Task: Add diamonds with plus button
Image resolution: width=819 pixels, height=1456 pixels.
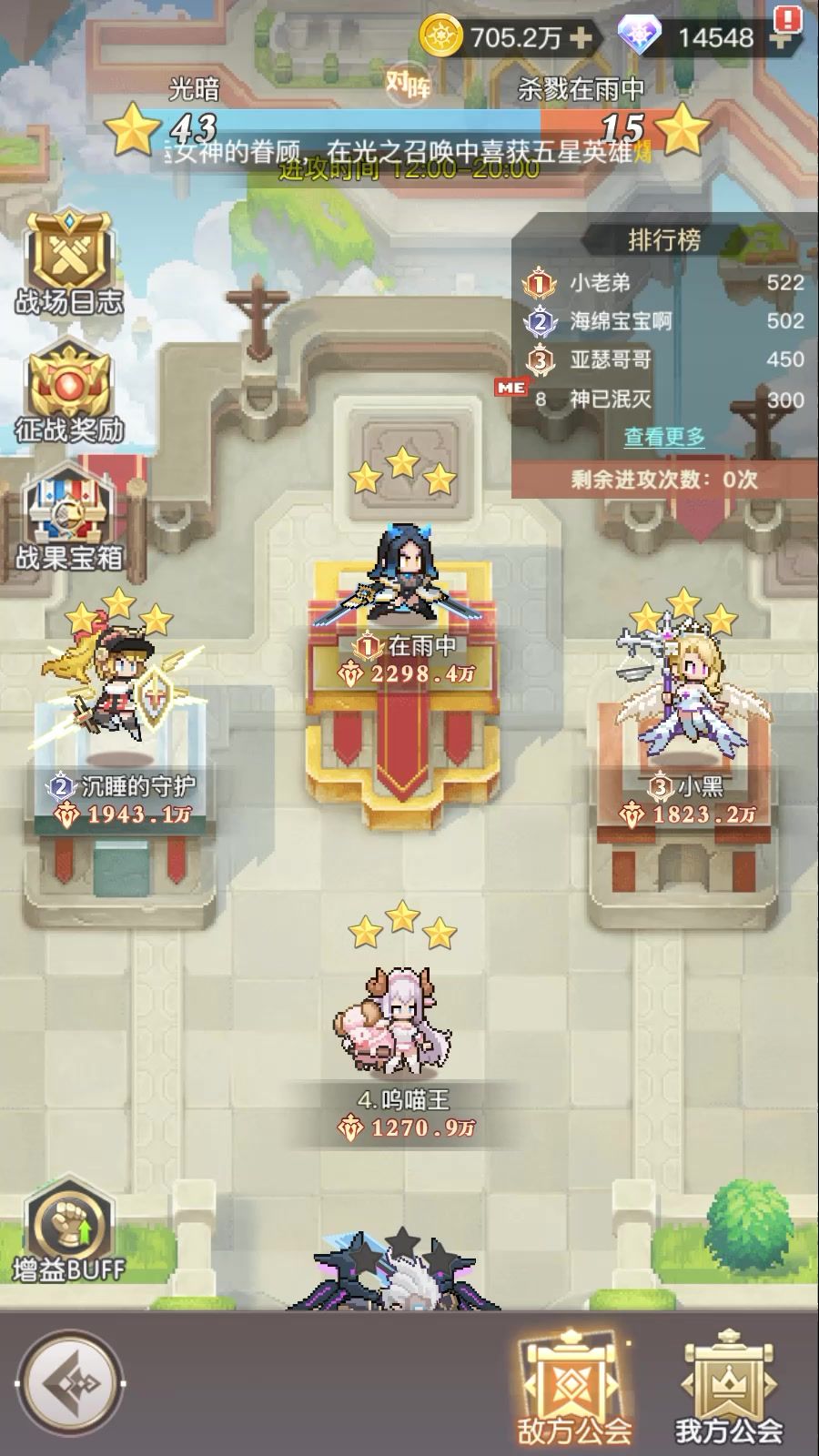Action: [780, 38]
